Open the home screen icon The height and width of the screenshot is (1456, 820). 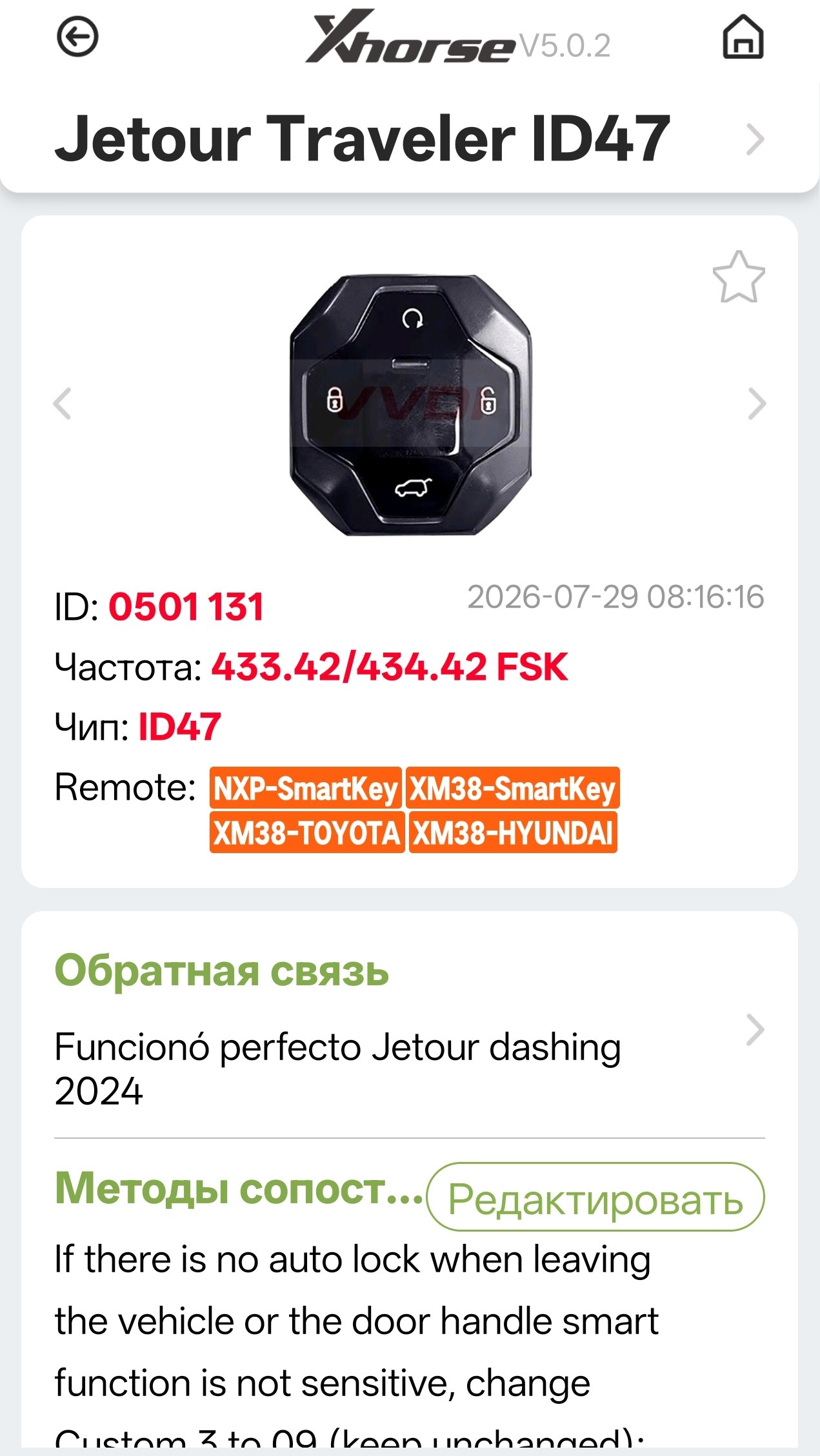tap(743, 37)
